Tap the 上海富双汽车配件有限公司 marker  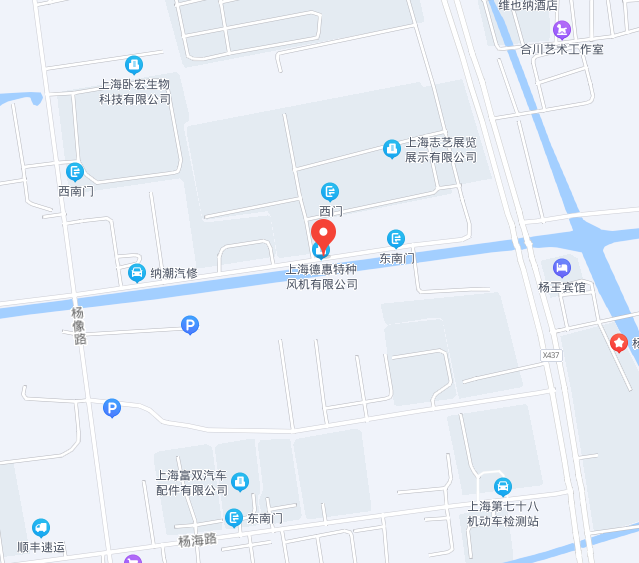tap(240, 482)
